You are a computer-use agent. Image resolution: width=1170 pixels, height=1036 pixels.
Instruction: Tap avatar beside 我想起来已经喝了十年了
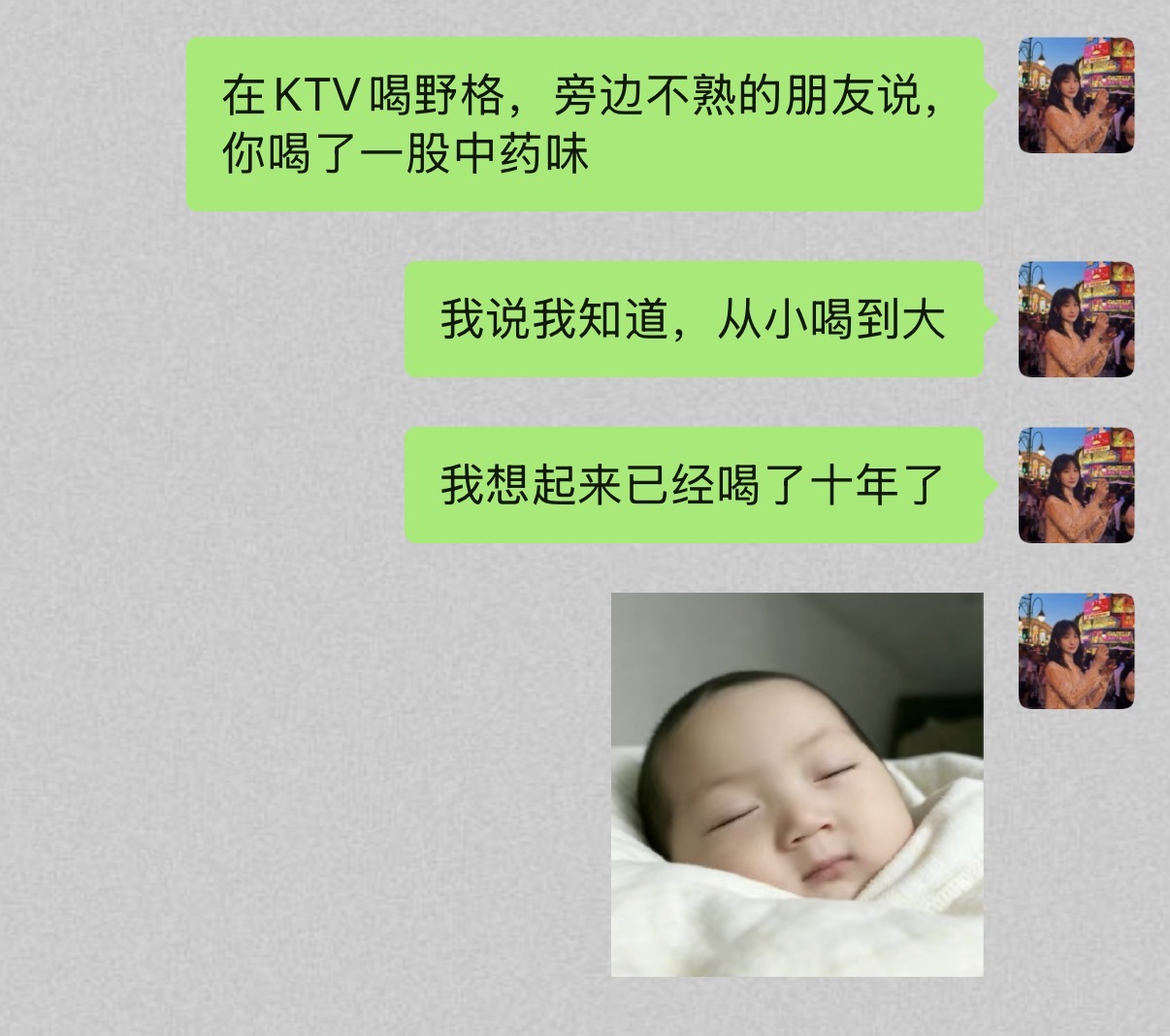[1076, 485]
